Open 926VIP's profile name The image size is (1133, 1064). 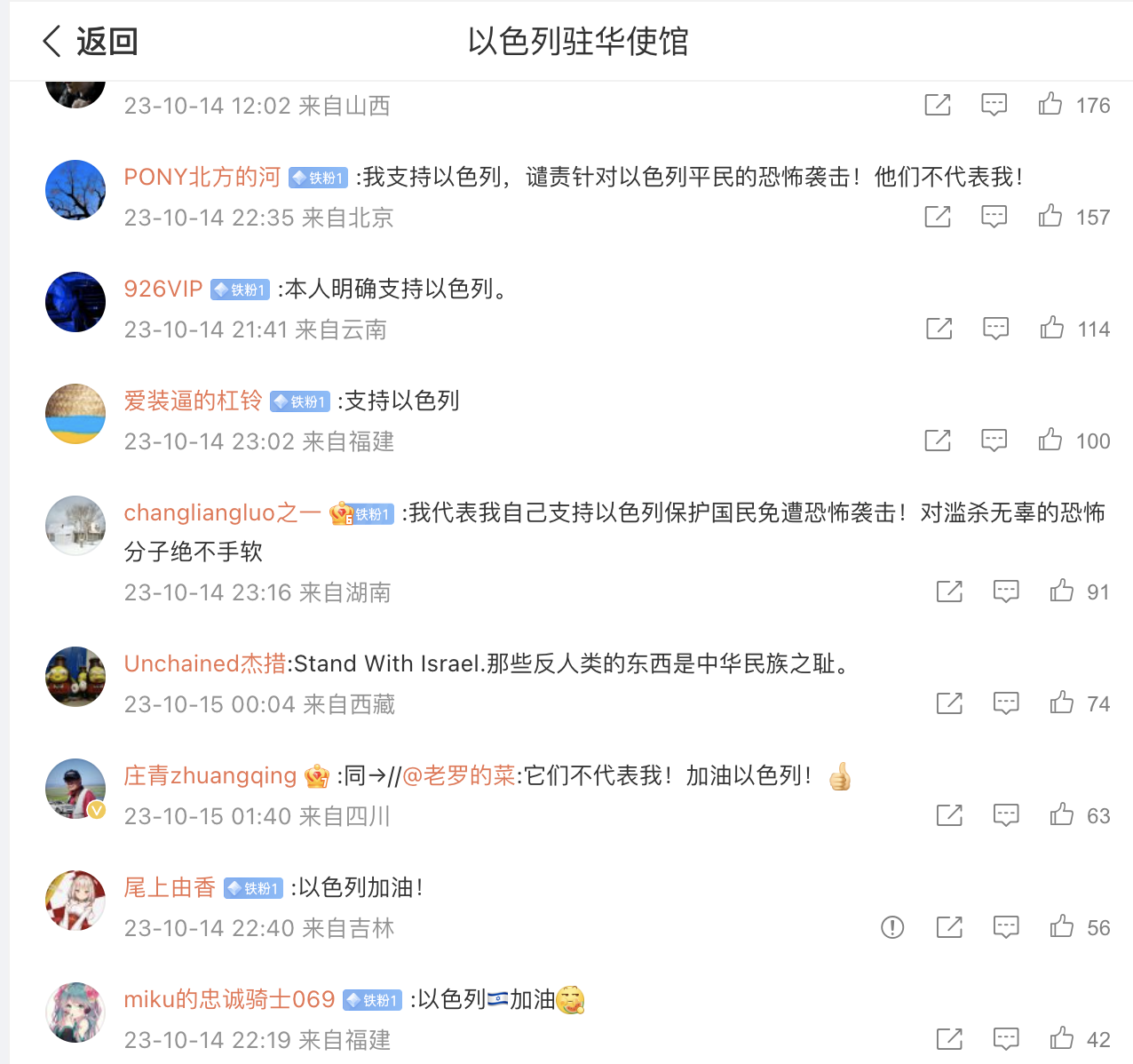coord(163,289)
